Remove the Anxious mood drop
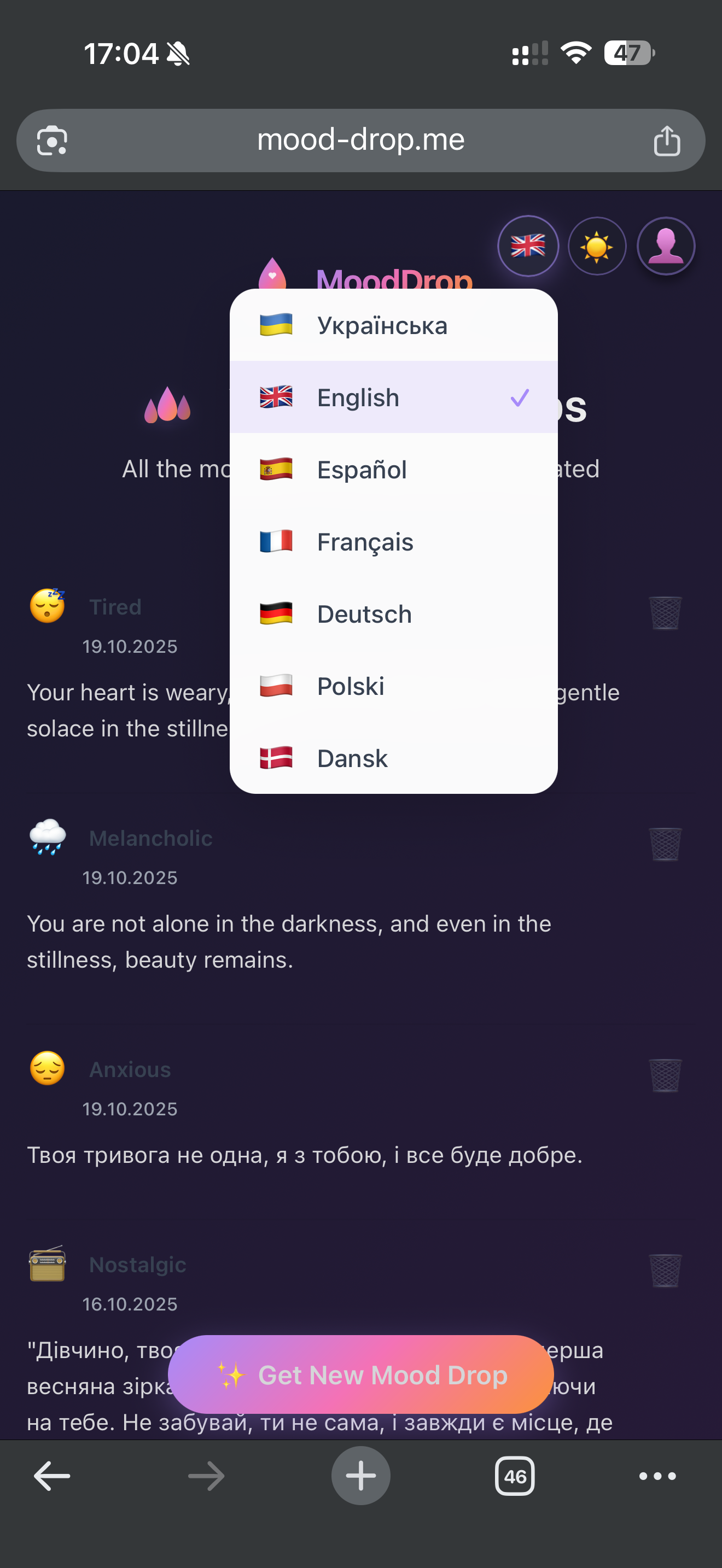 [665, 1075]
